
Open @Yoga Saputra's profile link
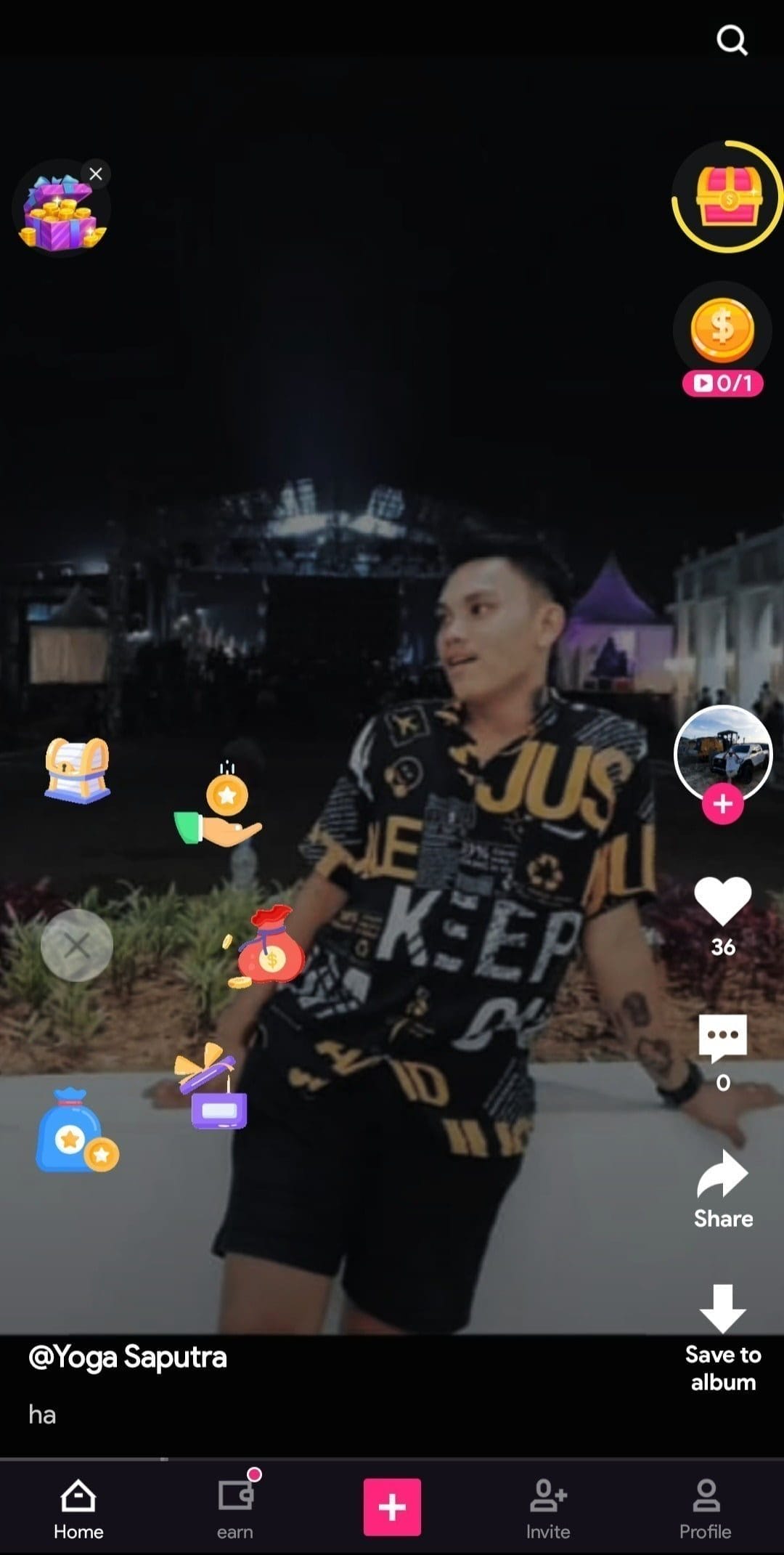128,1357
